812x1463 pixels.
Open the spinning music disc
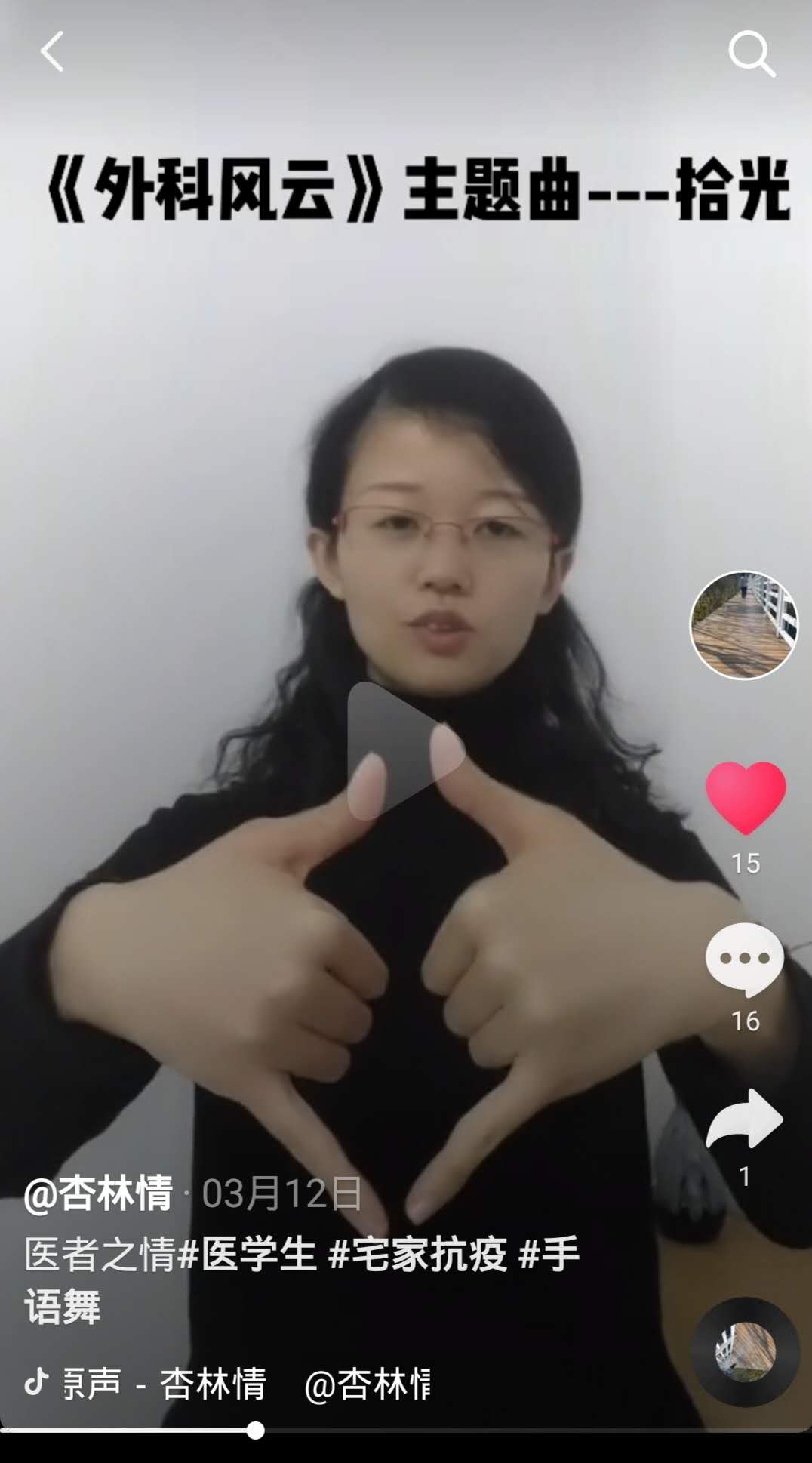click(746, 1351)
